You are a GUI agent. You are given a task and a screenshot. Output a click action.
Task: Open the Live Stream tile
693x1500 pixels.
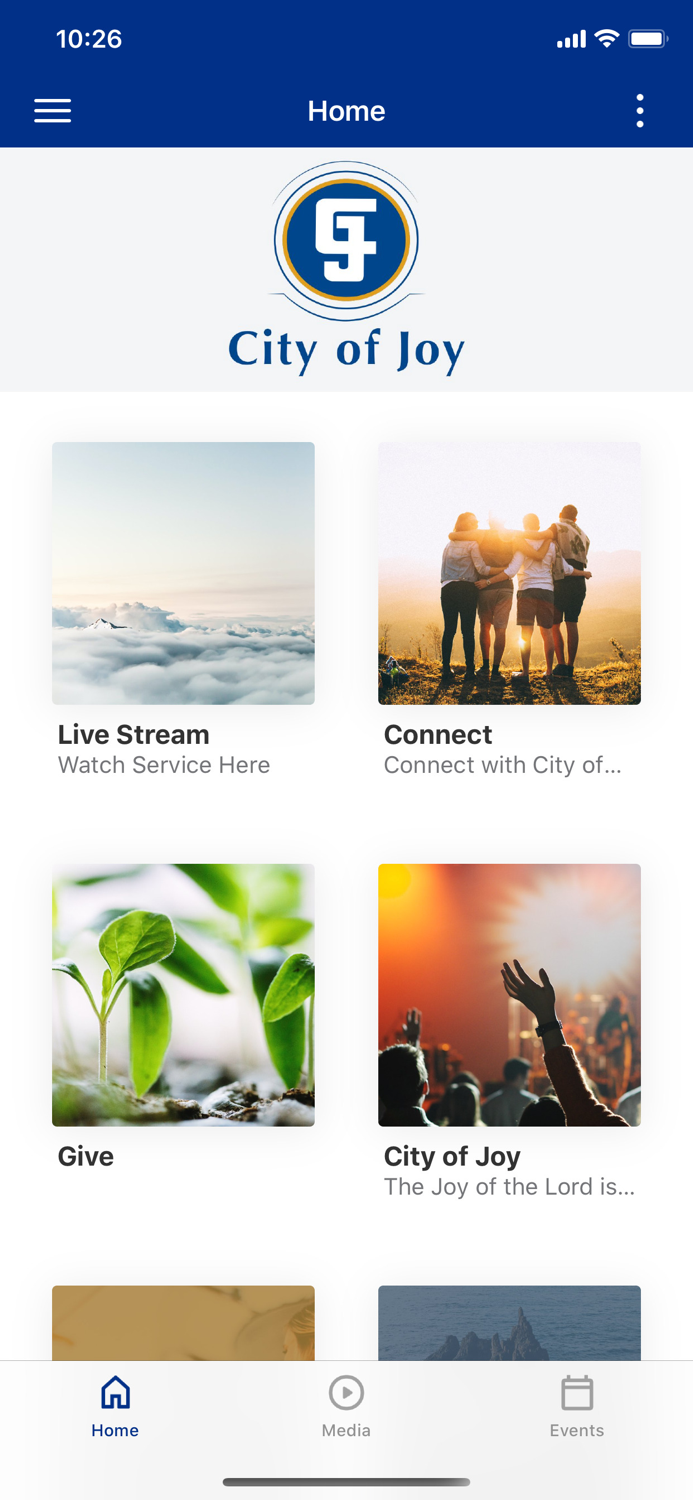coord(183,573)
